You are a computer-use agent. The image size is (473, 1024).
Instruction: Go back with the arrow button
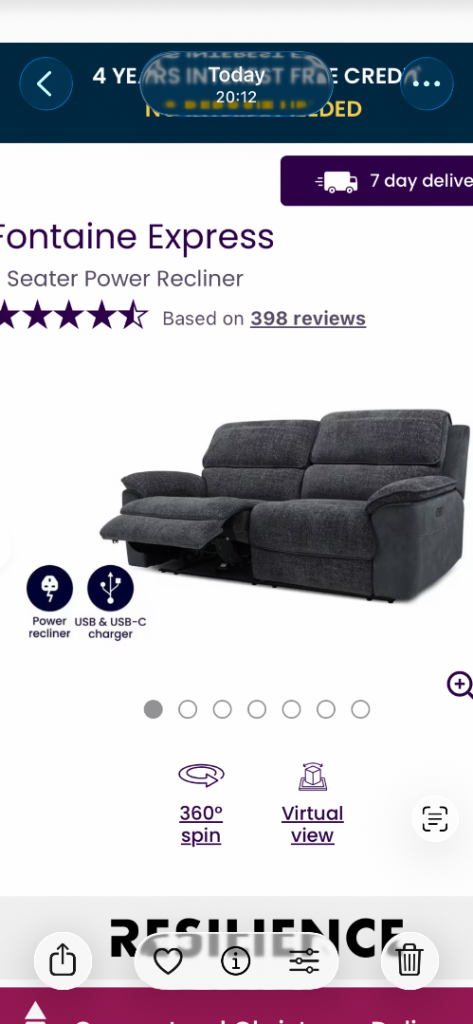click(46, 84)
